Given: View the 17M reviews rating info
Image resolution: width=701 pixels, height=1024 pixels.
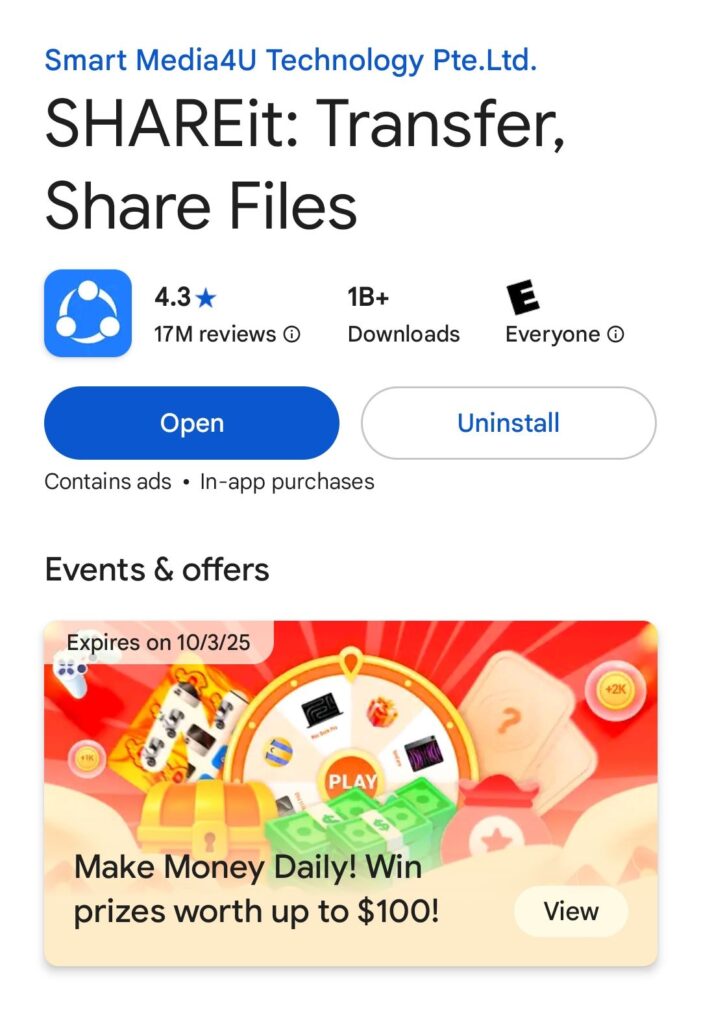Looking at the screenshot, I should point(291,335).
